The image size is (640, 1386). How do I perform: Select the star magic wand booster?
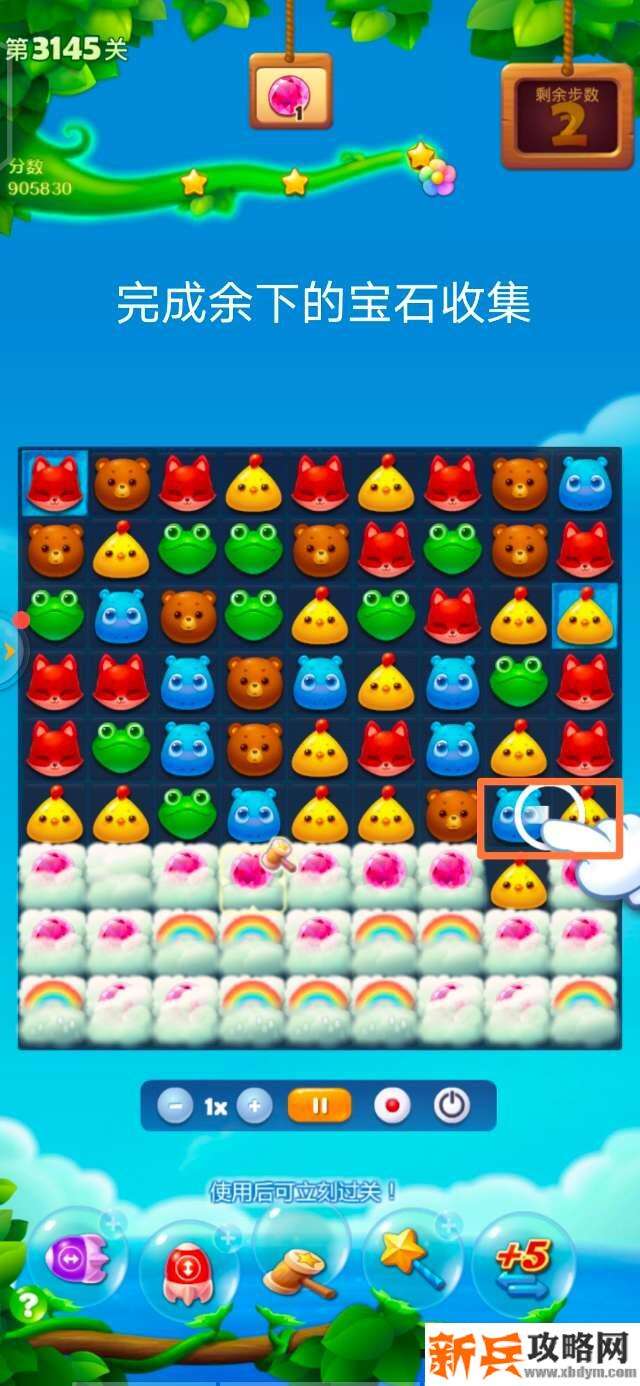409,1258
